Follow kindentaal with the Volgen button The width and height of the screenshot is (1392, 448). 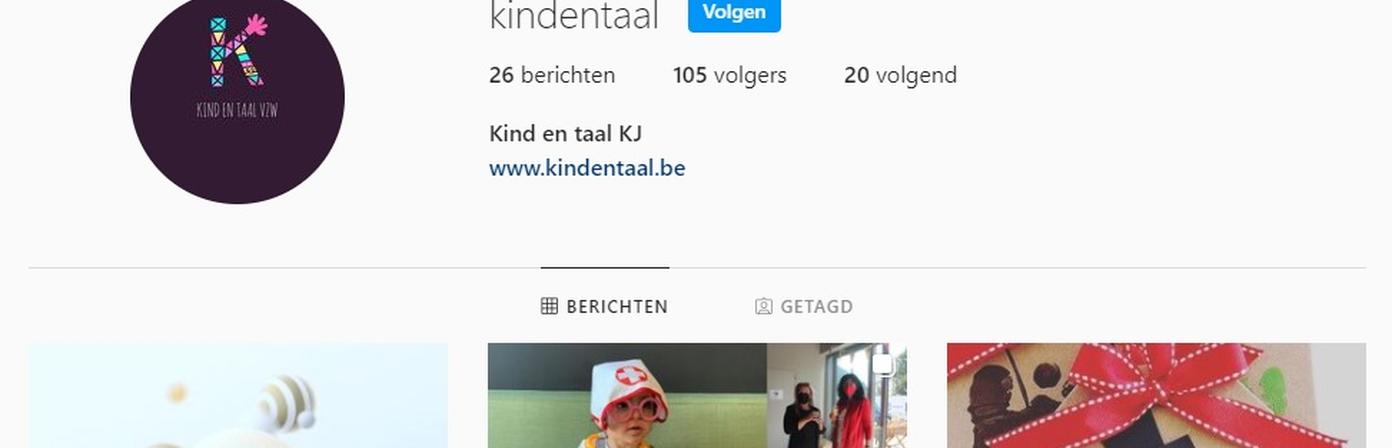click(x=734, y=13)
